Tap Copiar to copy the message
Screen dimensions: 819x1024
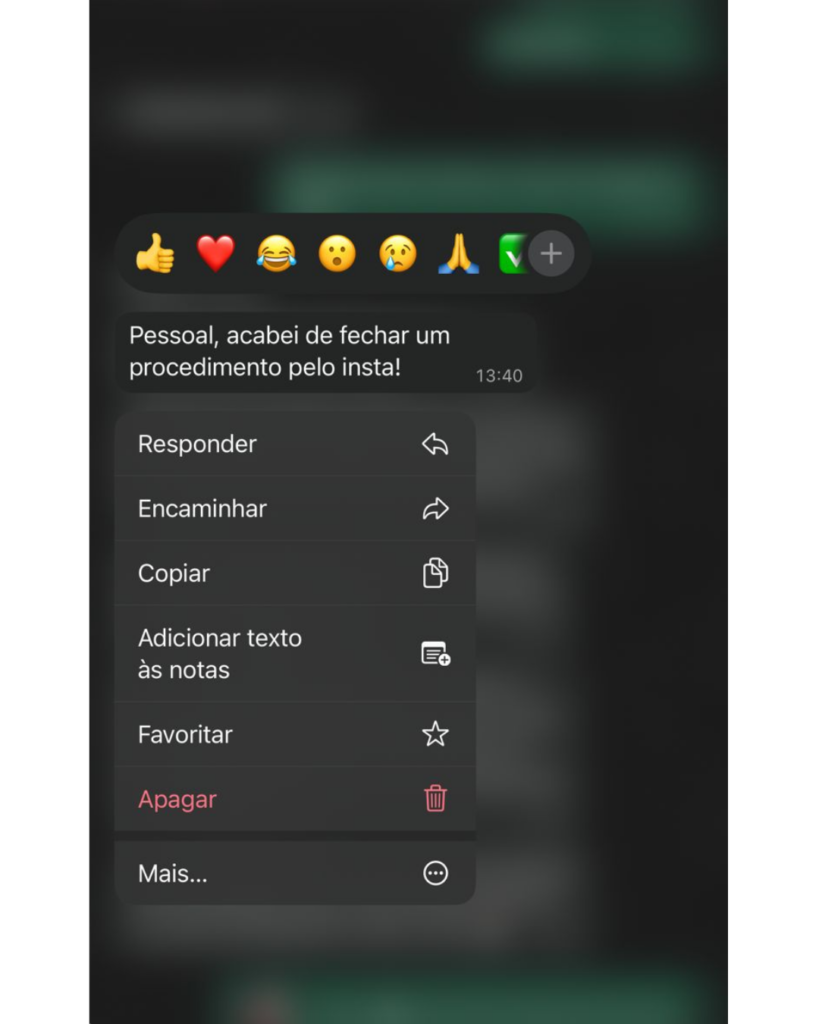295,573
